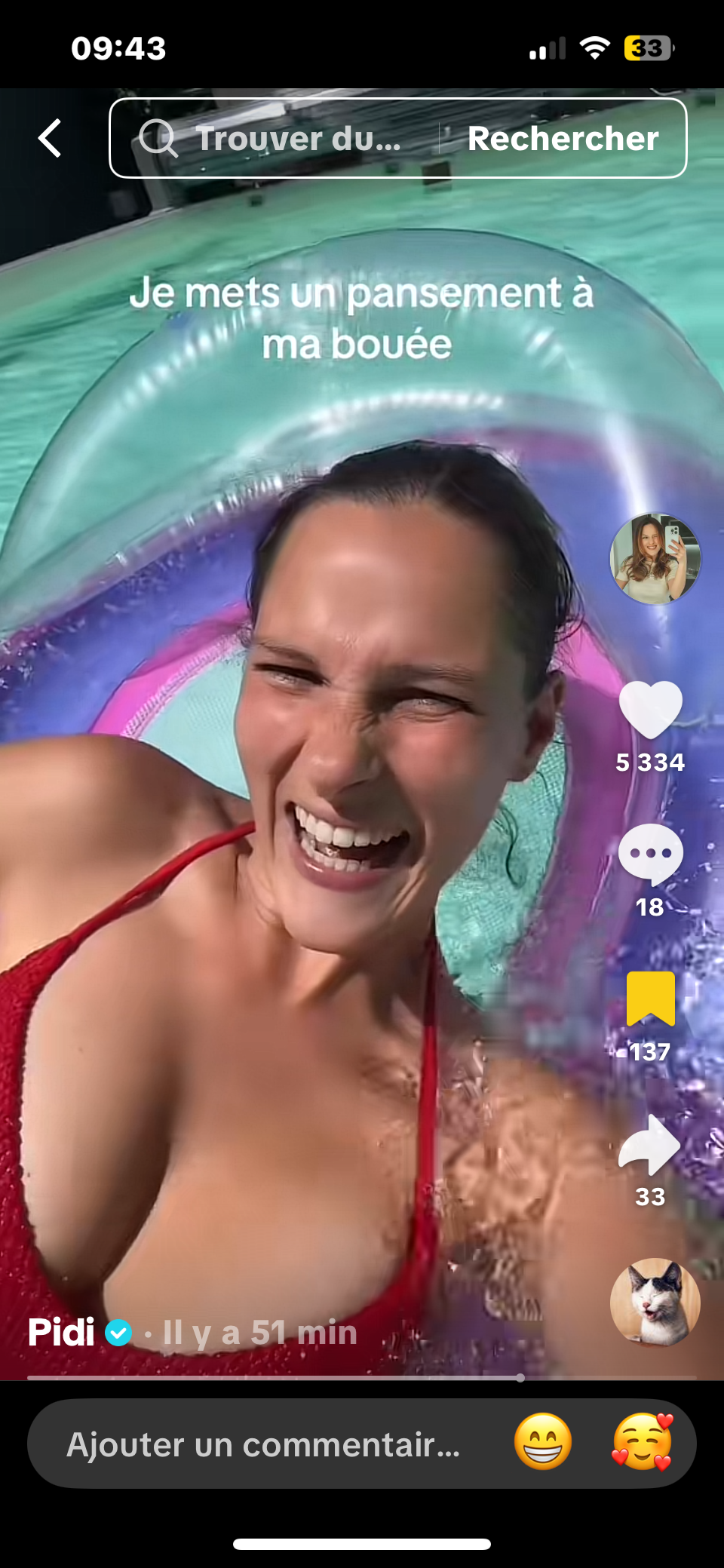Like this video with the heart icon
724x1568 pixels.
click(650, 710)
